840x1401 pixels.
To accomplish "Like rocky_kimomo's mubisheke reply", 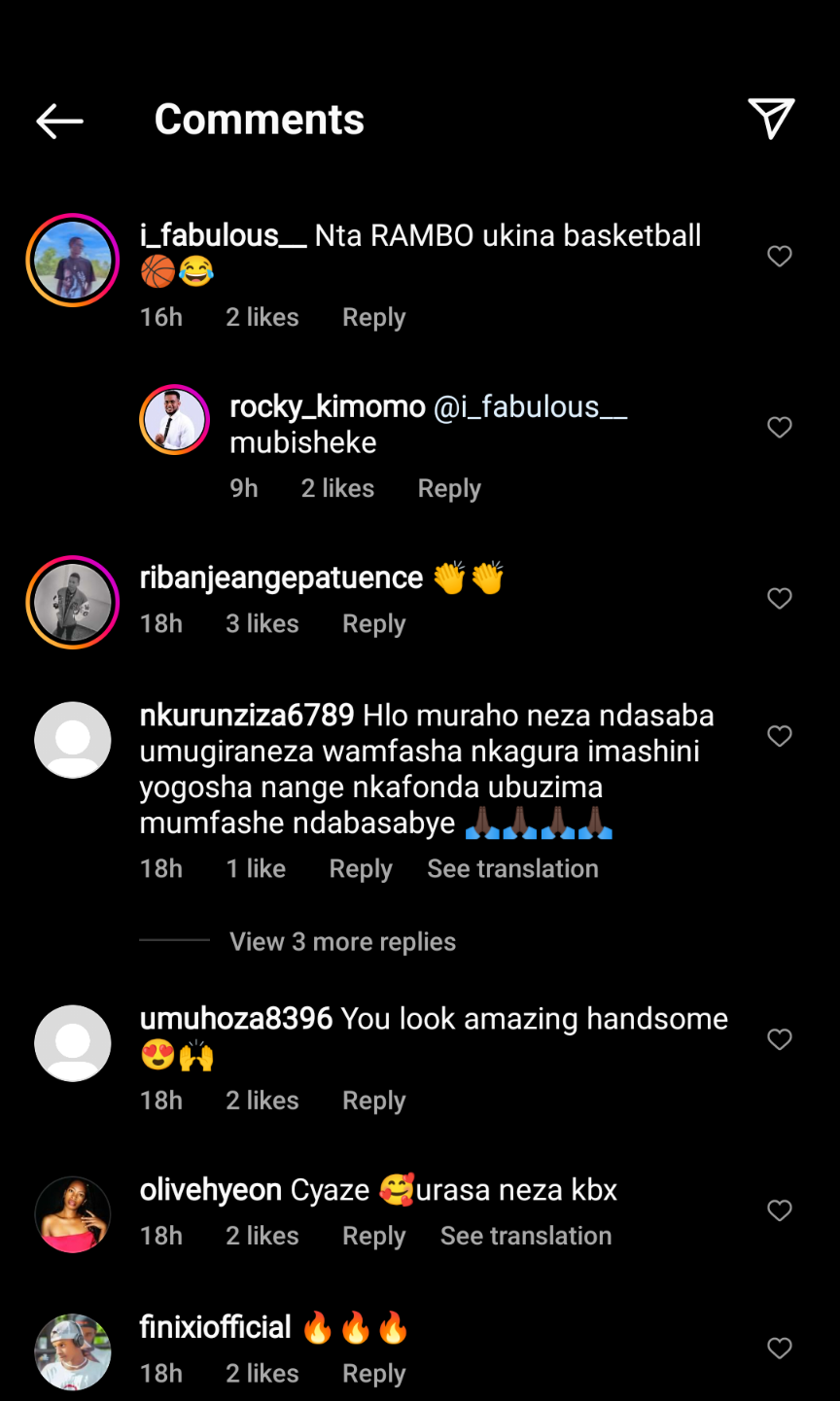I will click(x=779, y=427).
